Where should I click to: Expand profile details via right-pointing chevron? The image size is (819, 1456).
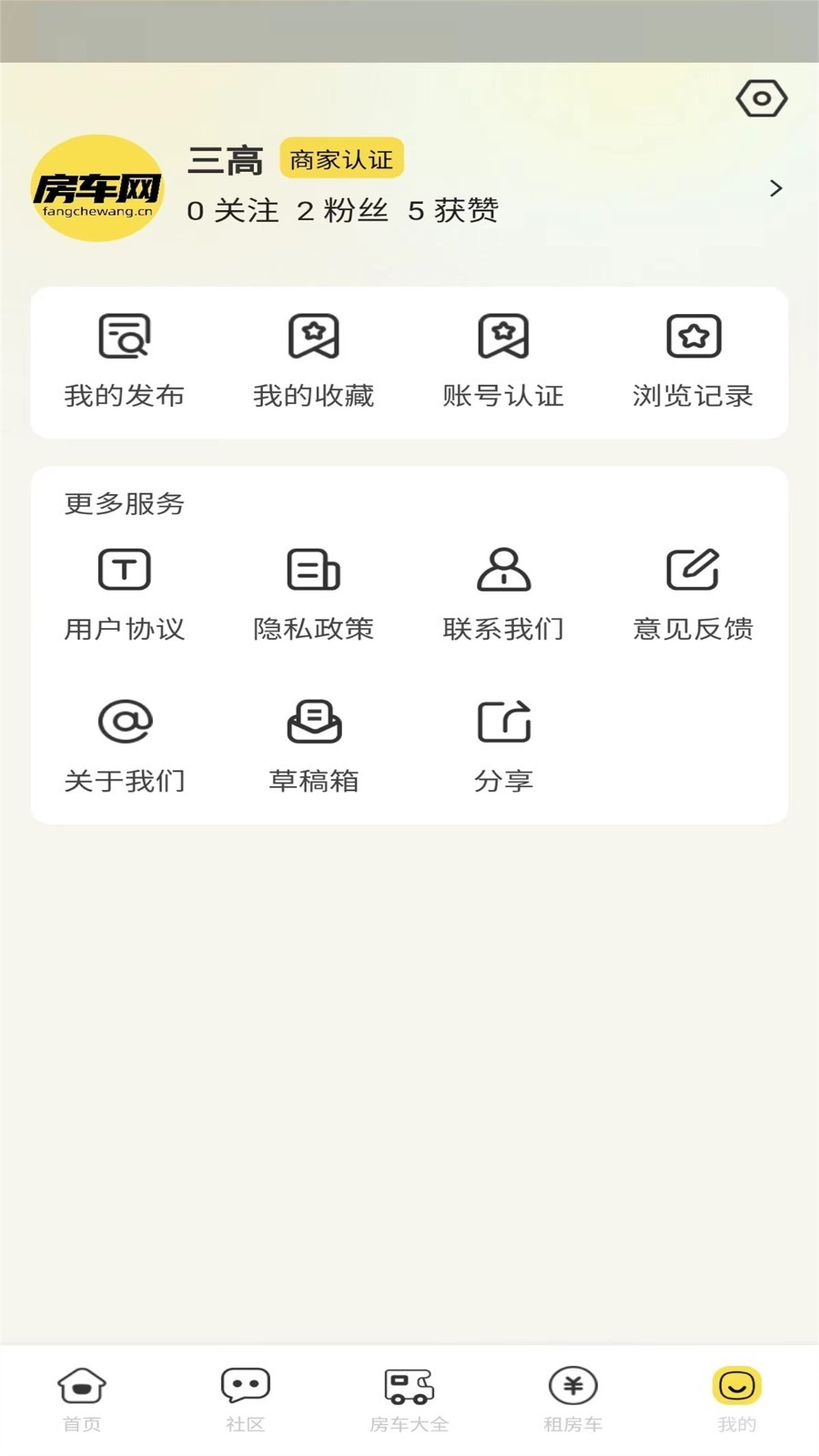click(775, 188)
